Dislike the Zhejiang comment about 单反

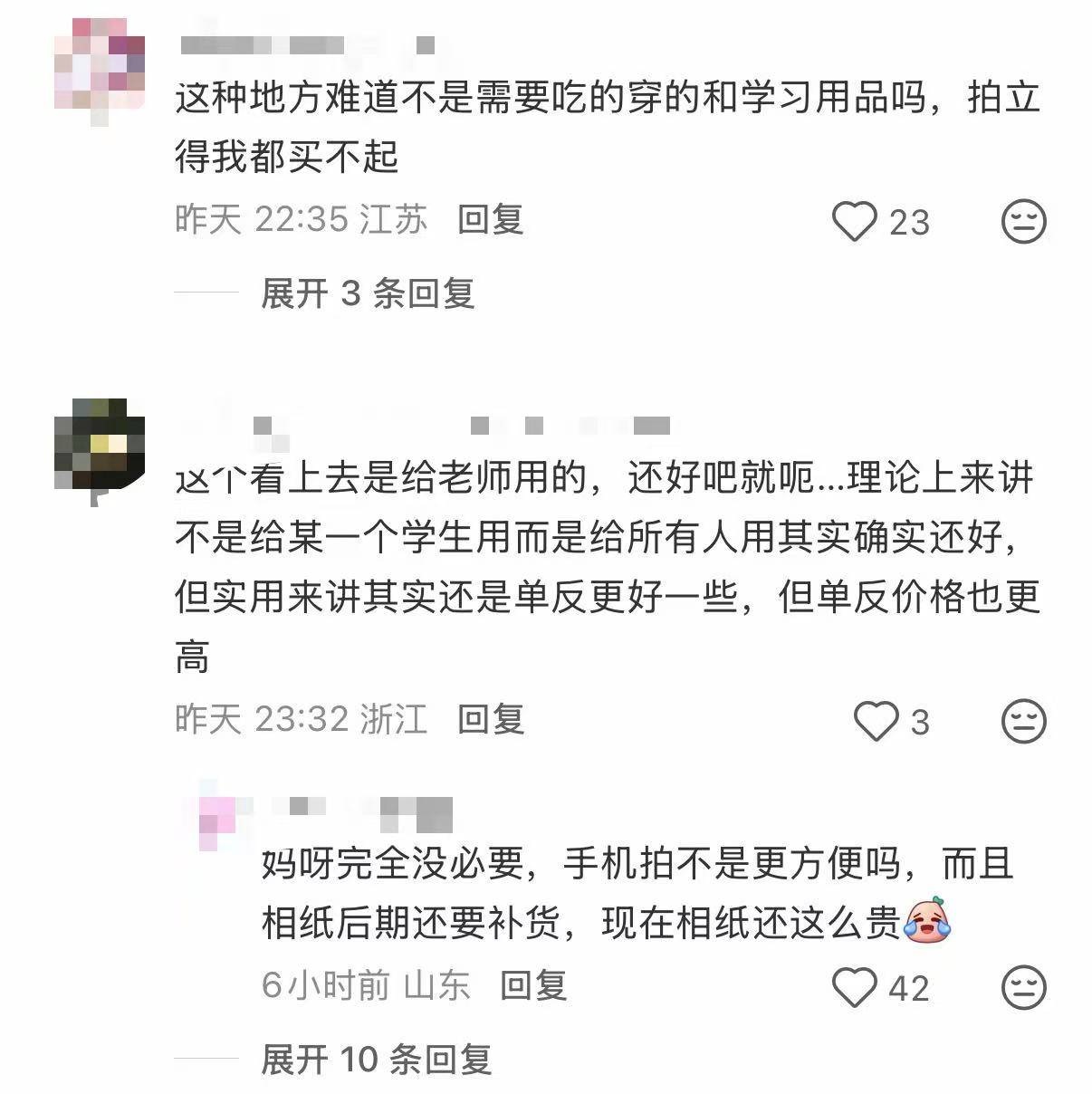1024,722
